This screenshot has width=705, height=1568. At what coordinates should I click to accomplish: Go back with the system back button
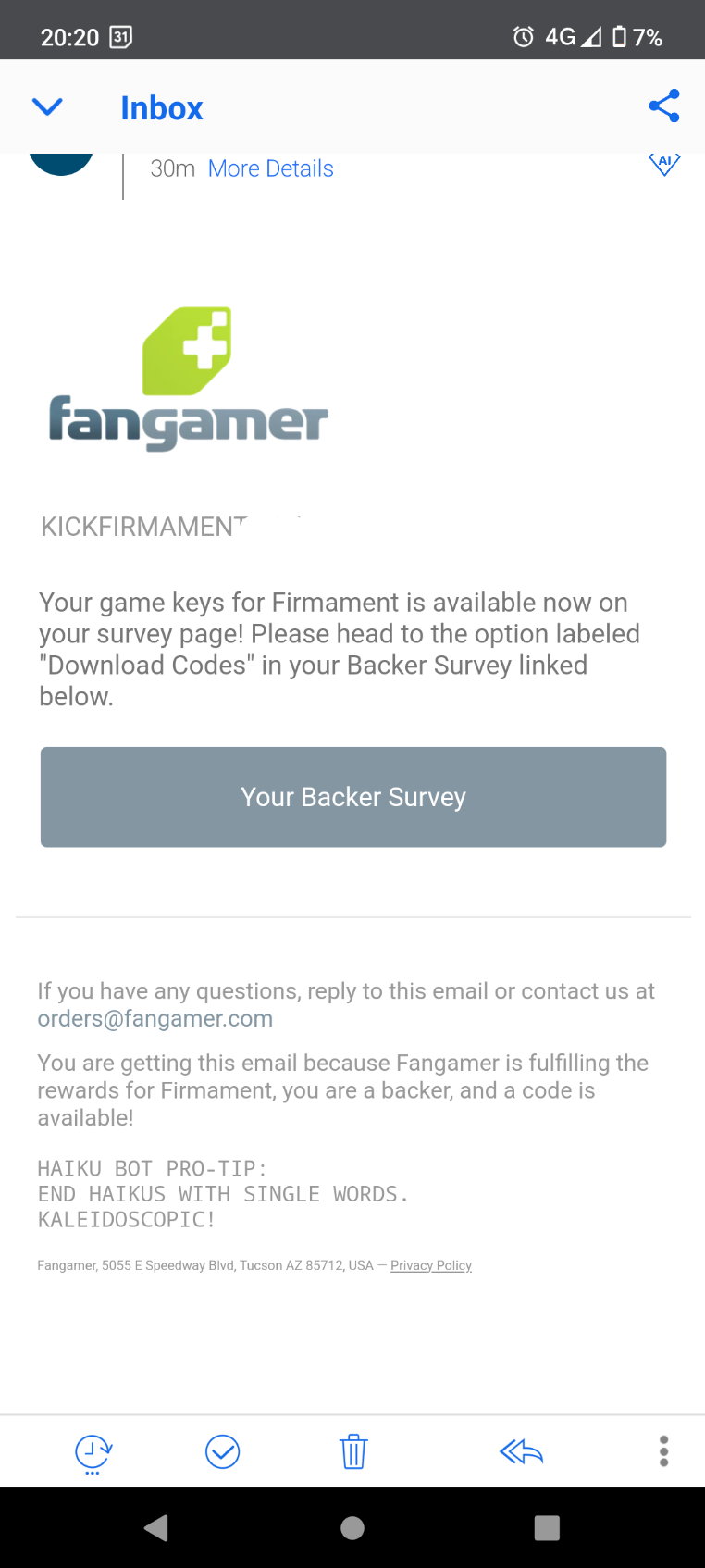pos(156,1527)
